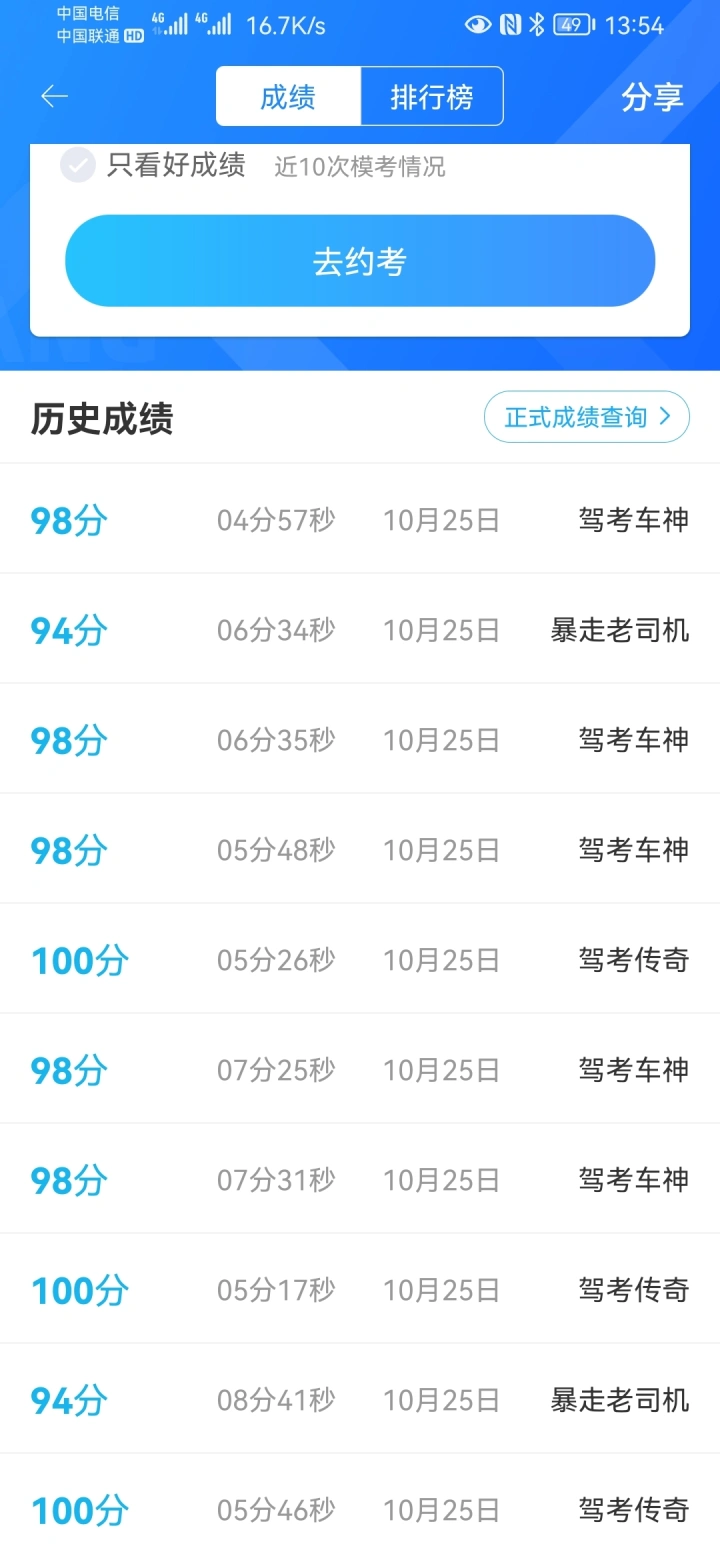
Task: Open the 100分 record timed 05分17秒
Action: (360, 1289)
